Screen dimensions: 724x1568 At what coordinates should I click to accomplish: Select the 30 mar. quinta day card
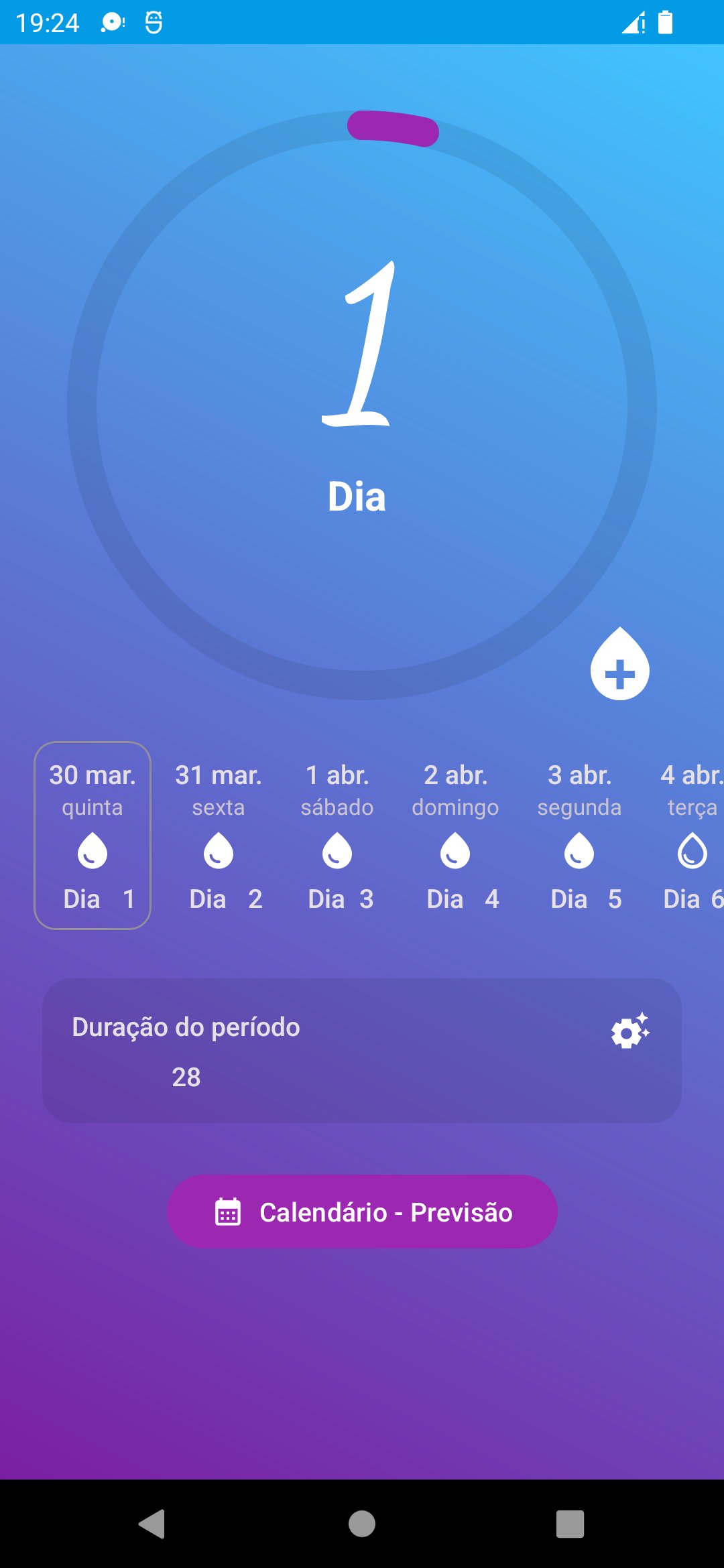point(93,836)
